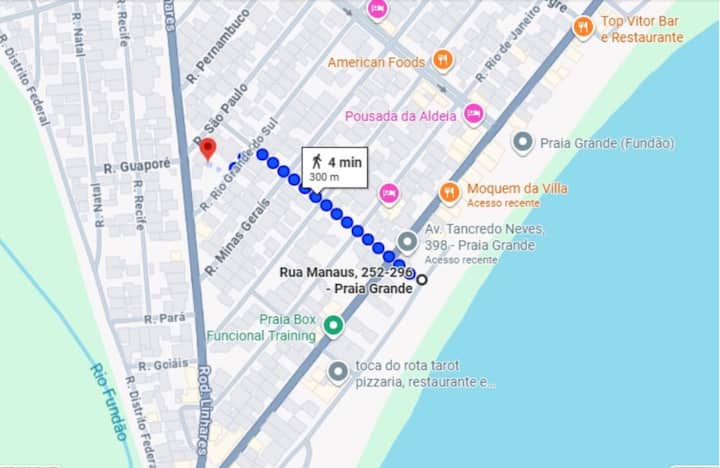
Task: Select the red destination pin near R. Guaporé
Action: 208,150
